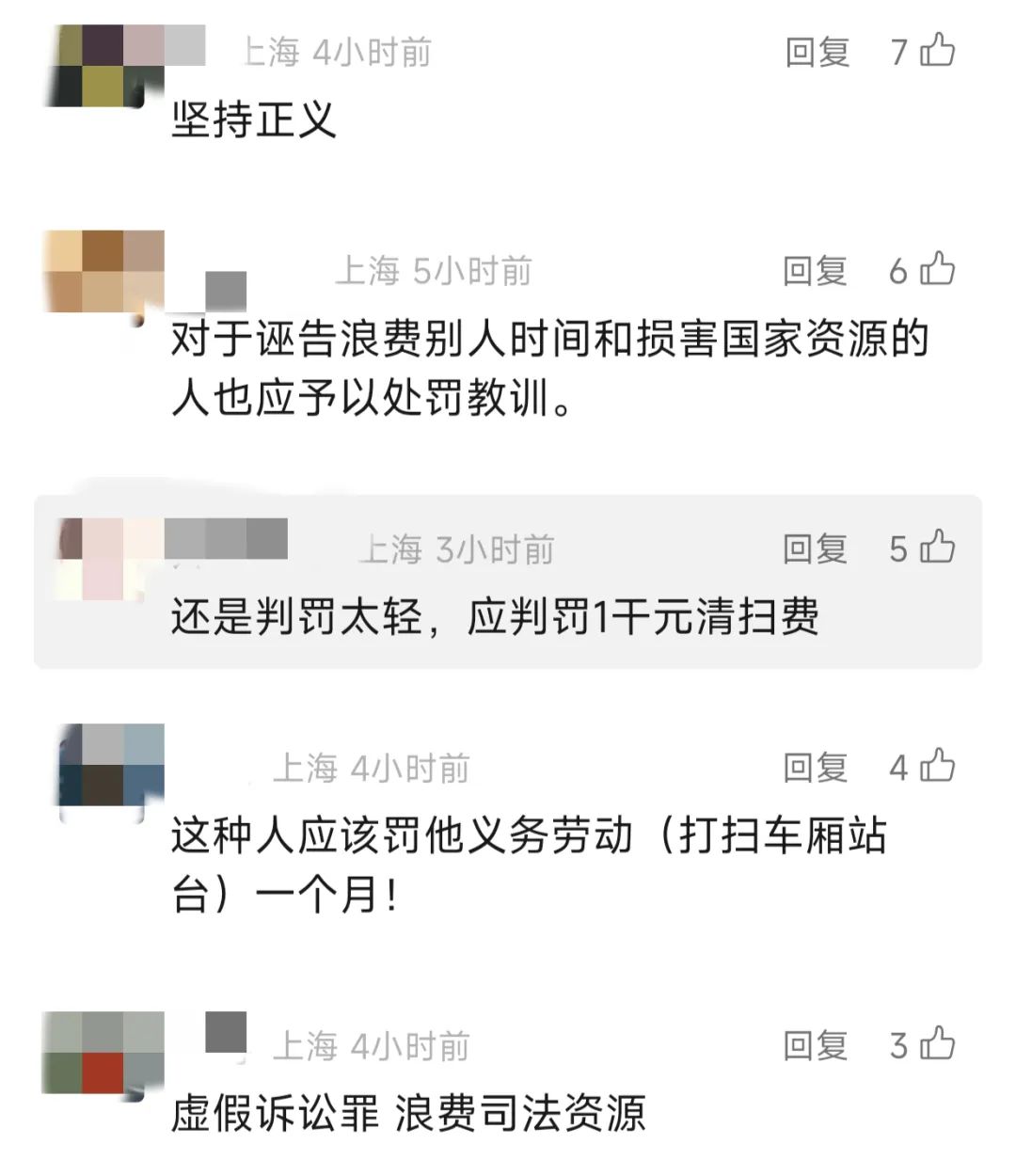Image resolution: width=1016 pixels, height=1176 pixels.
Task: Like the comment about 1千元清扫费
Action: tap(937, 548)
